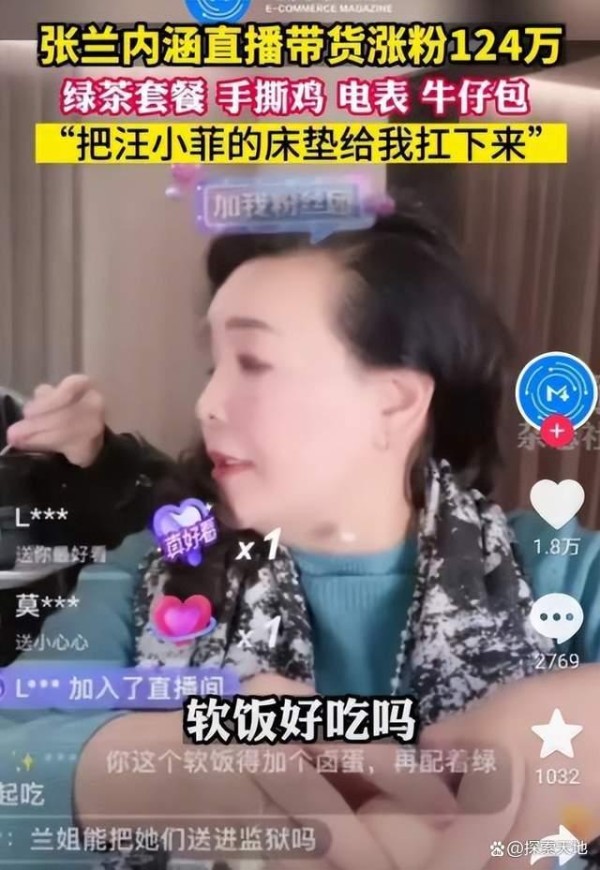The width and height of the screenshot is (600, 870).
Task: Open the comments with 2769 replies
Action: point(556,618)
